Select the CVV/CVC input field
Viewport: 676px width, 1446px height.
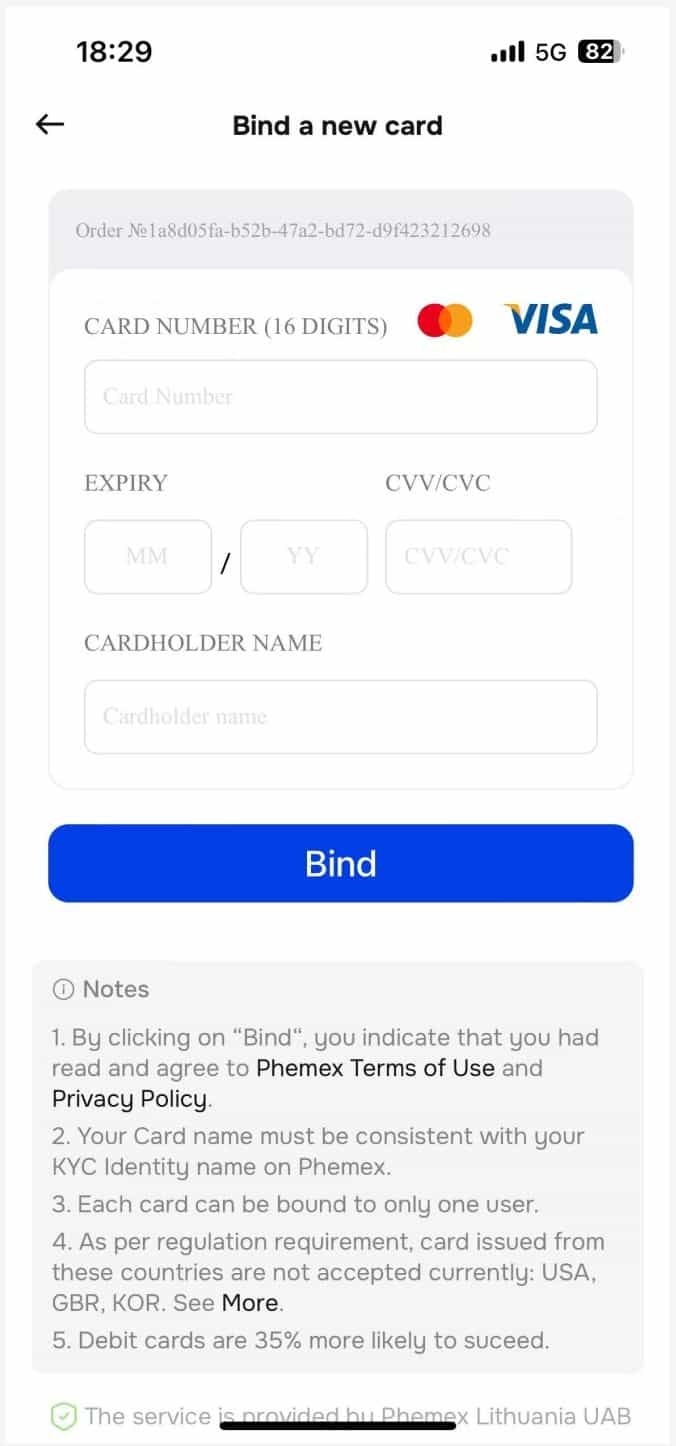click(x=478, y=557)
